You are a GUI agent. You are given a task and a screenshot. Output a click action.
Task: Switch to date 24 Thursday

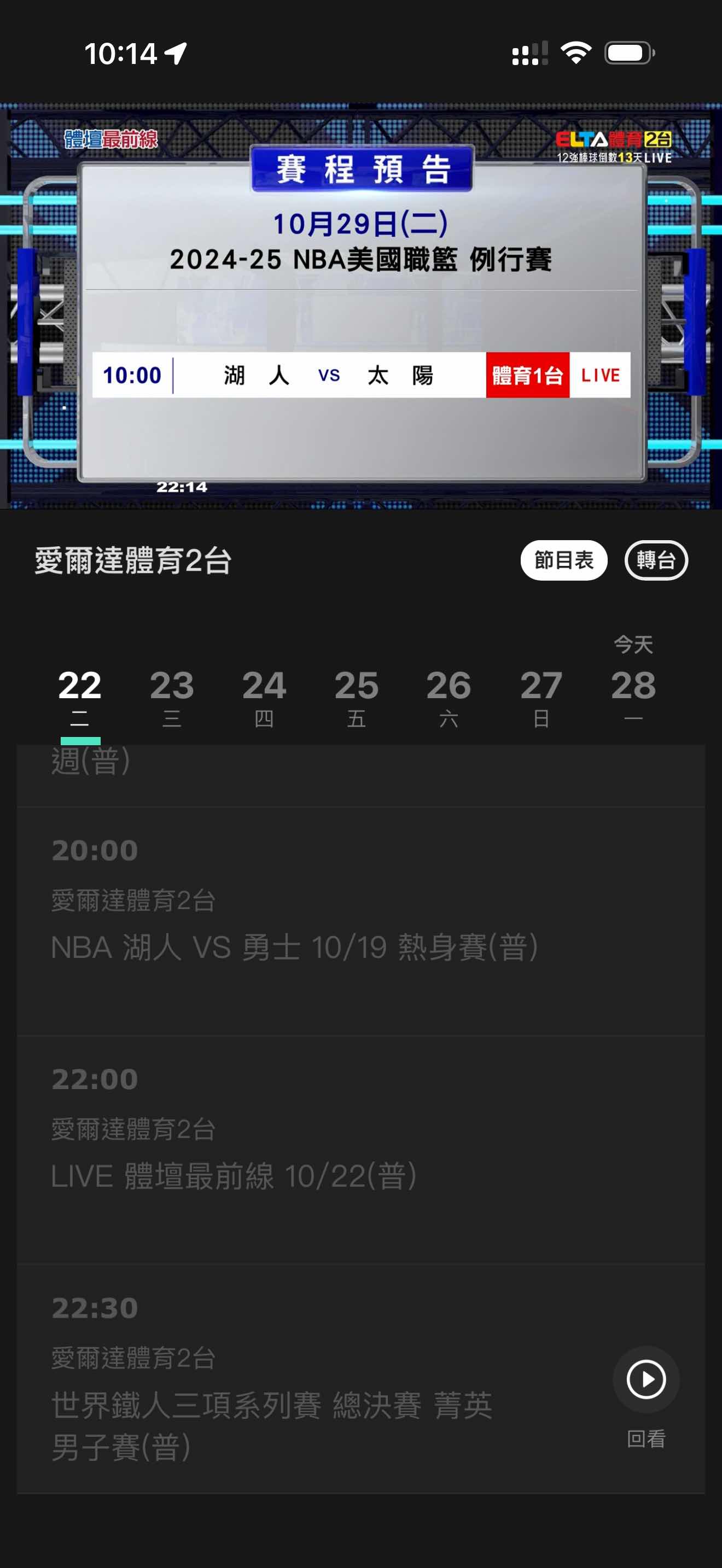[264, 697]
